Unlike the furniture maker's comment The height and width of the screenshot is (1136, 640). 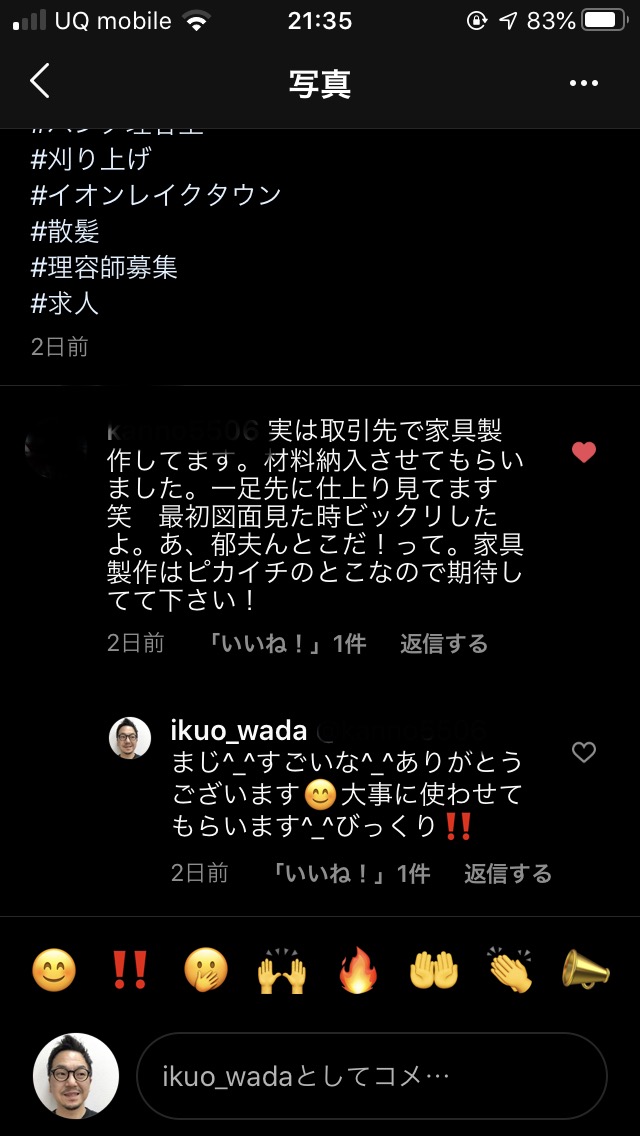(584, 452)
